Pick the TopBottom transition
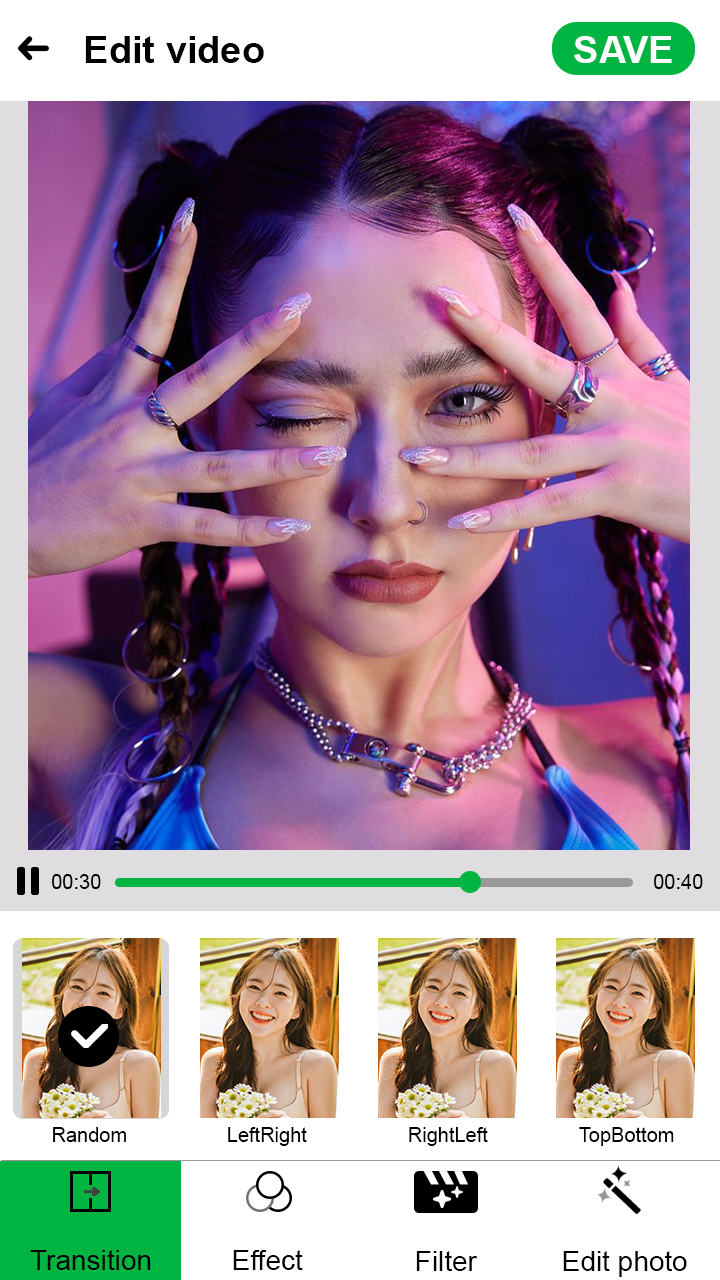The image size is (720, 1280). (x=625, y=1028)
